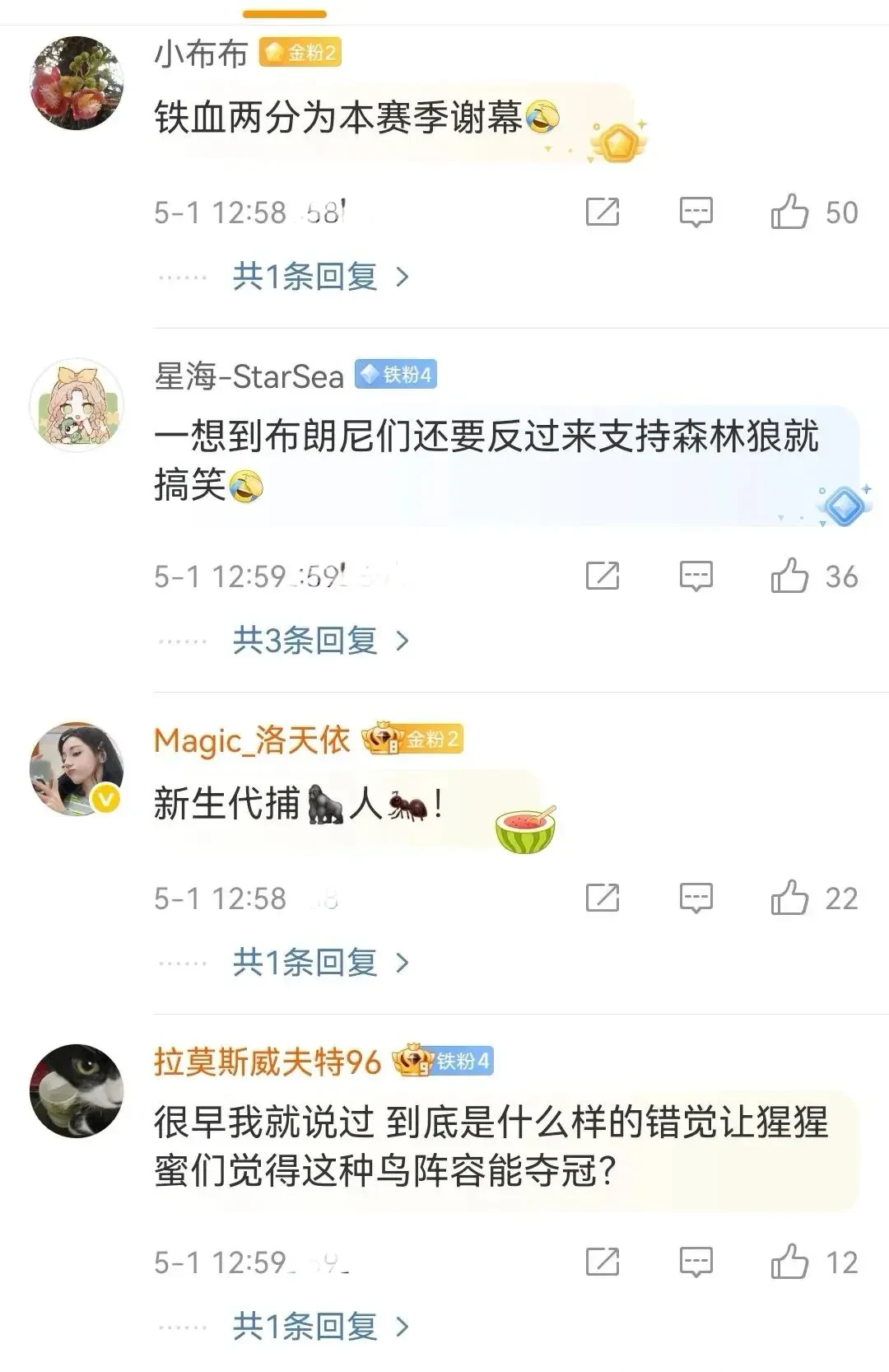Open 小布布's profile avatar

coord(77,83)
